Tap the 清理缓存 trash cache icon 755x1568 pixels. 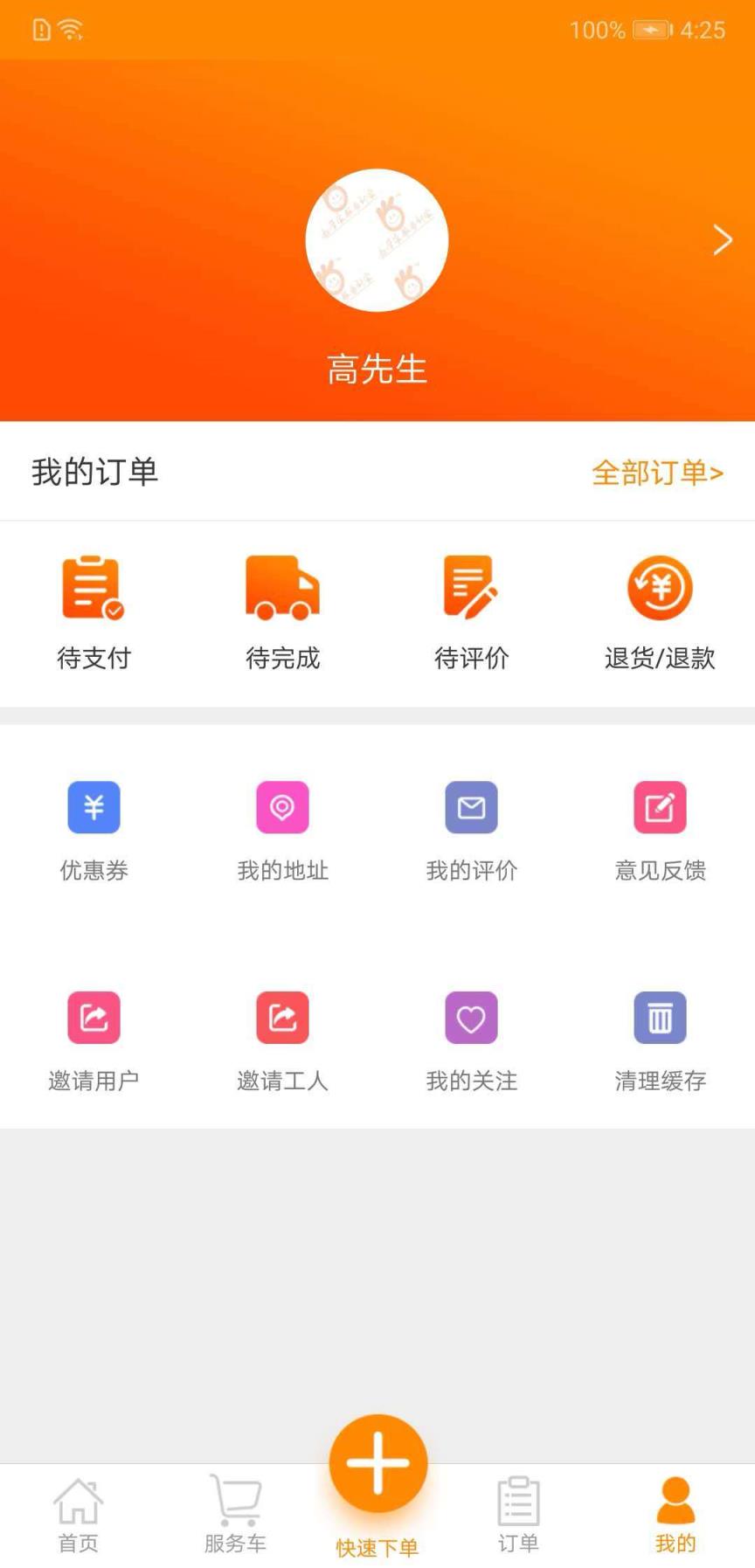point(660,1017)
